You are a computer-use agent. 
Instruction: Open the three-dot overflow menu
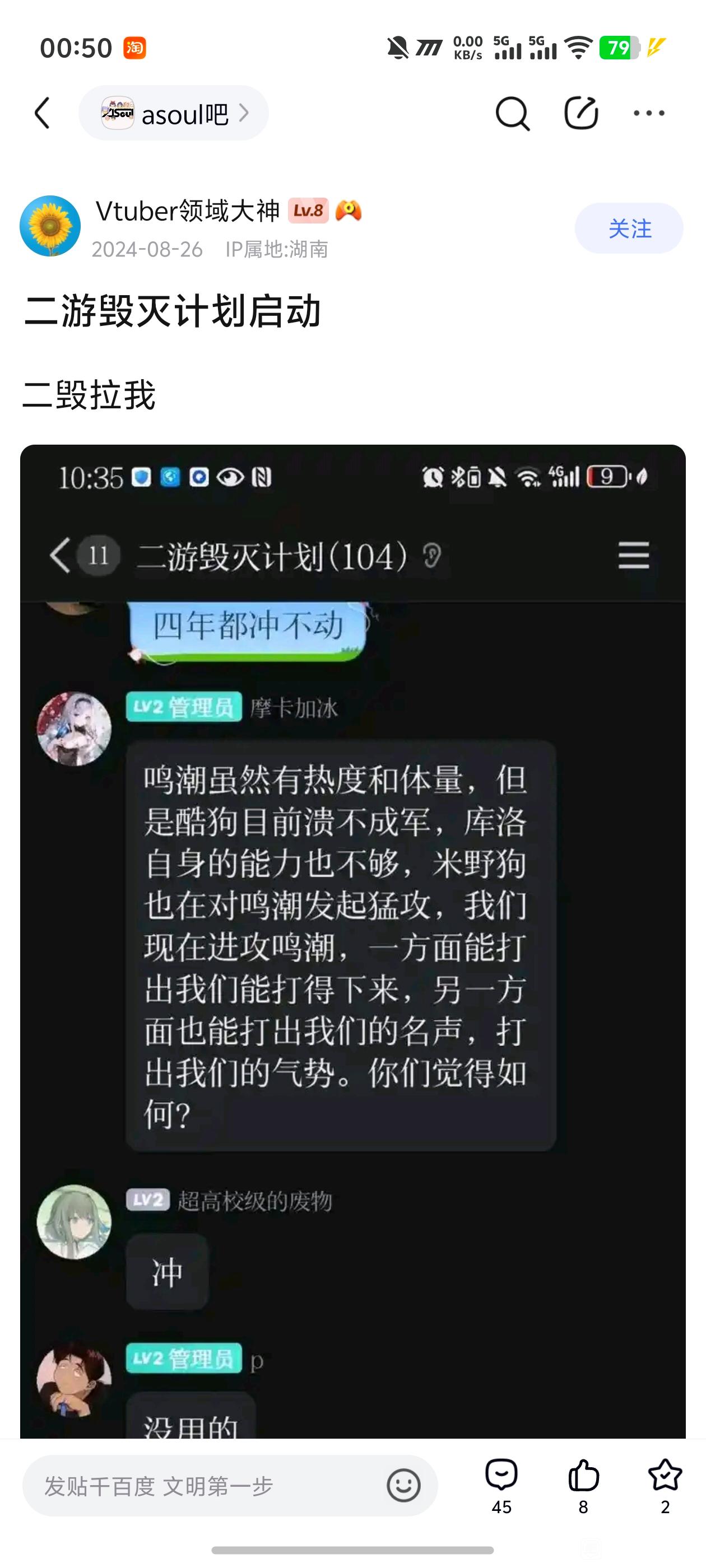pyautogui.click(x=649, y=113)
